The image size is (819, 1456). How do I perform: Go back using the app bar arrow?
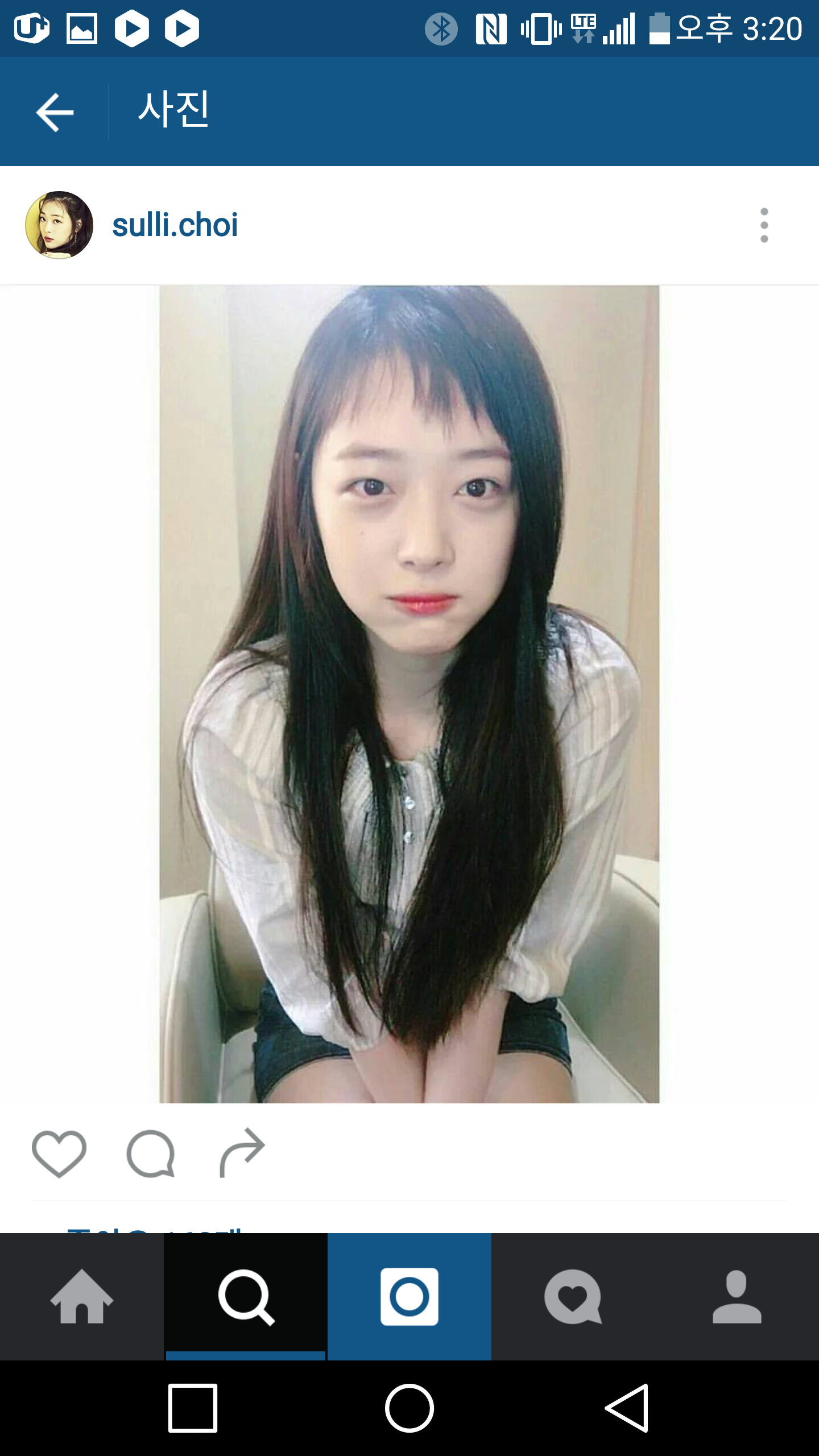click(55, 112)
